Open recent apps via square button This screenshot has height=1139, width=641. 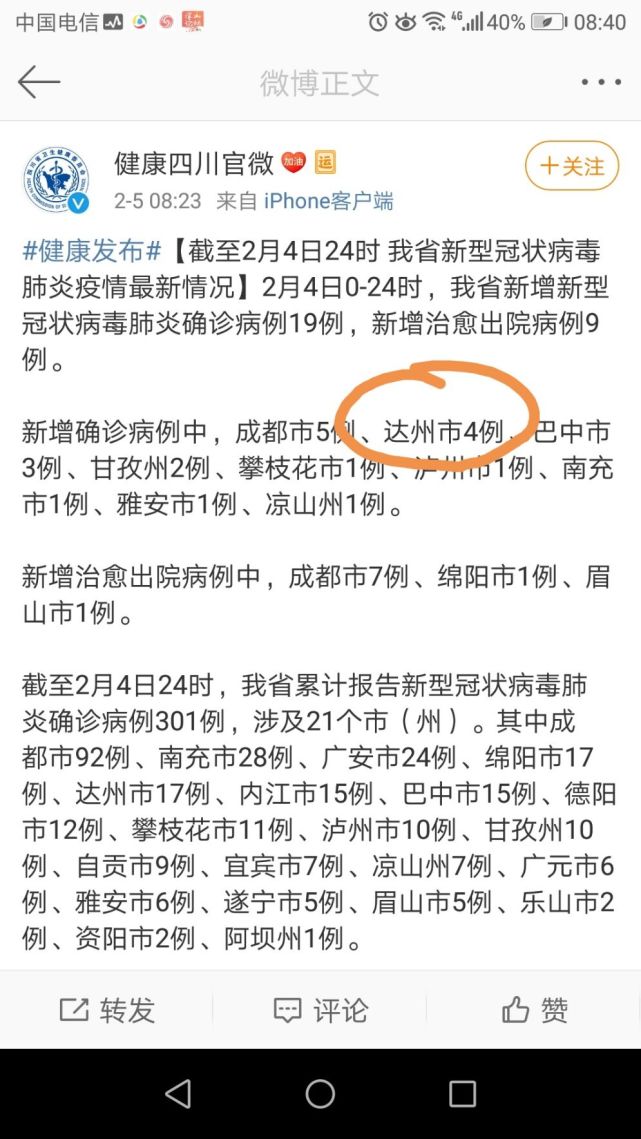pos(462,1093)
